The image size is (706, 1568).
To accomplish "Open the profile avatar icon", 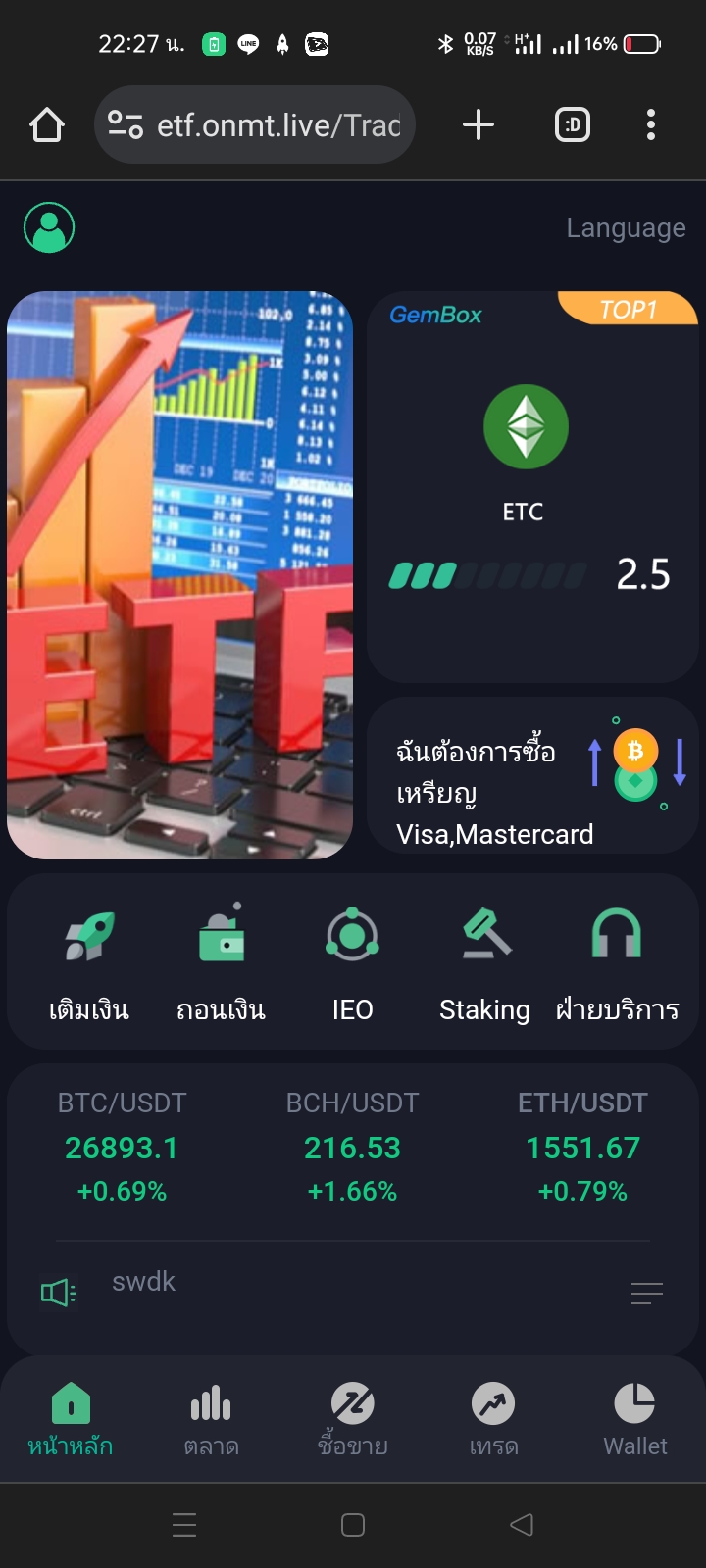I will click(49, 227).
